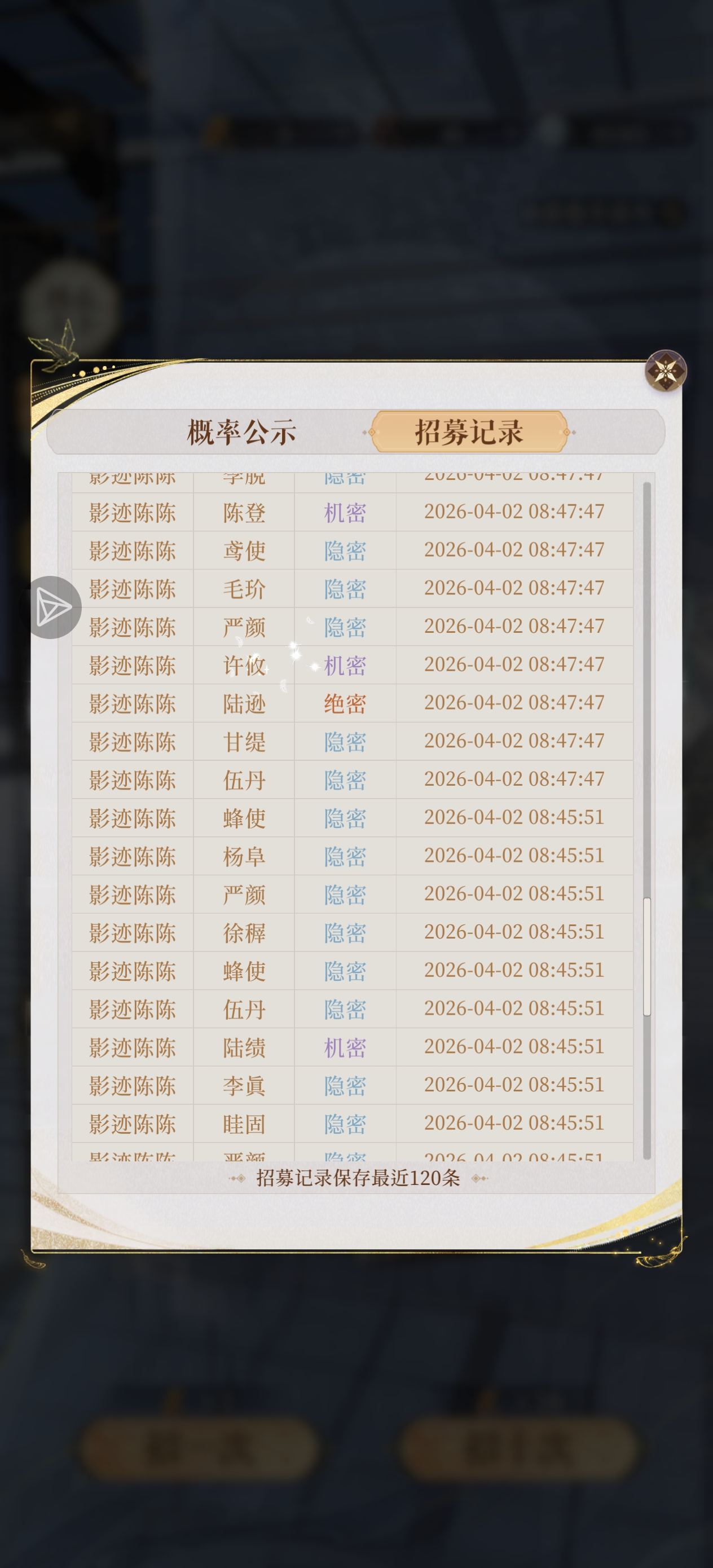Switch to the 概率公示 tab
713x1568 pixels.
click(242, 432)
